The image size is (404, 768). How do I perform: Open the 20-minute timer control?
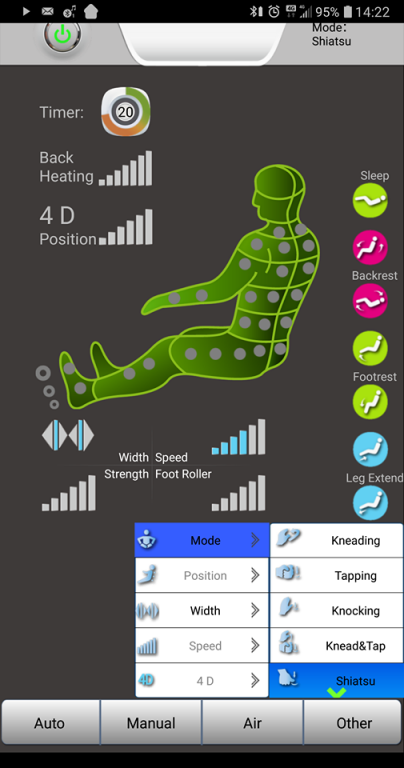125,112
